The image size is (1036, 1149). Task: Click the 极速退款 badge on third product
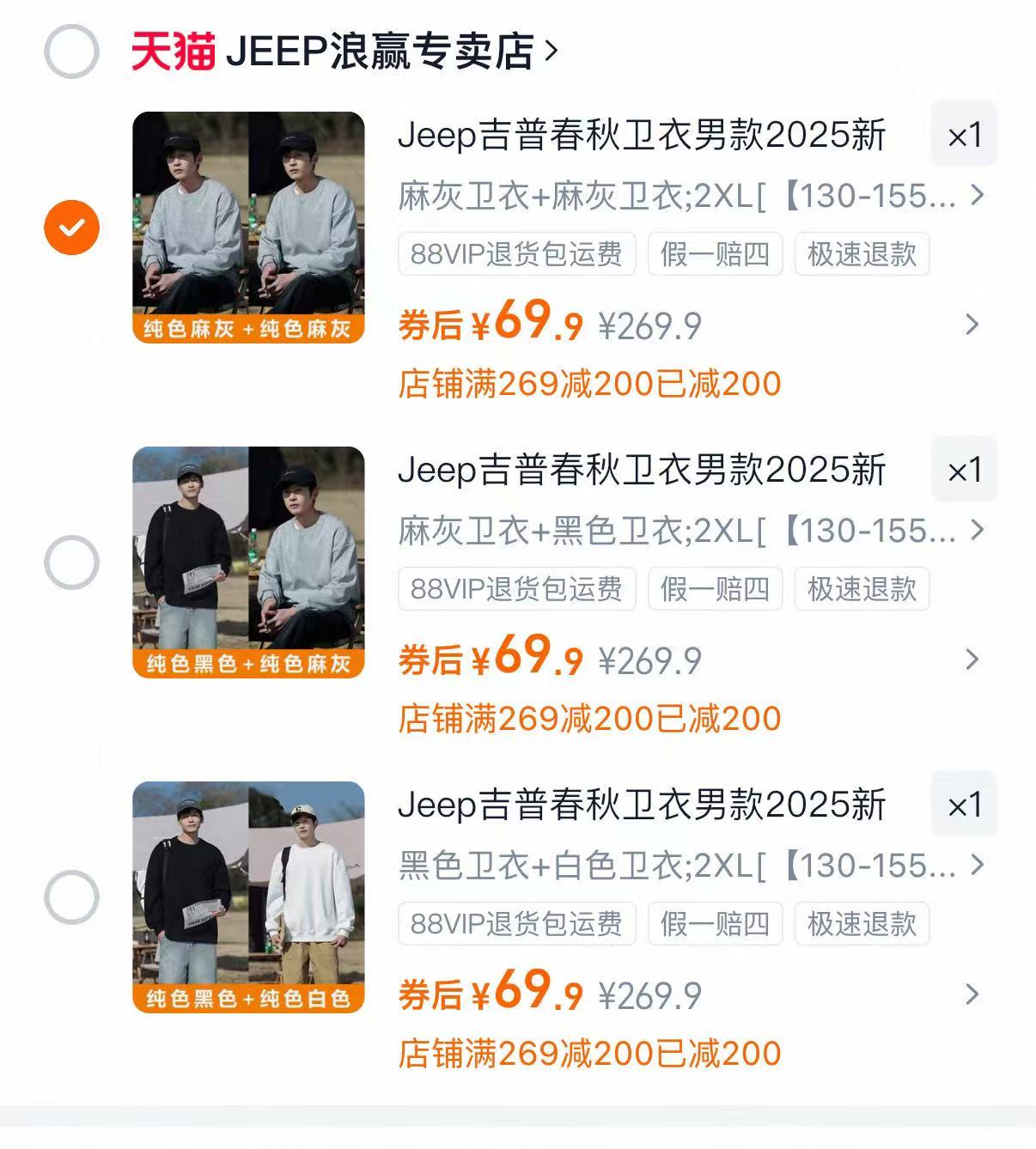[x=862, y=924]
